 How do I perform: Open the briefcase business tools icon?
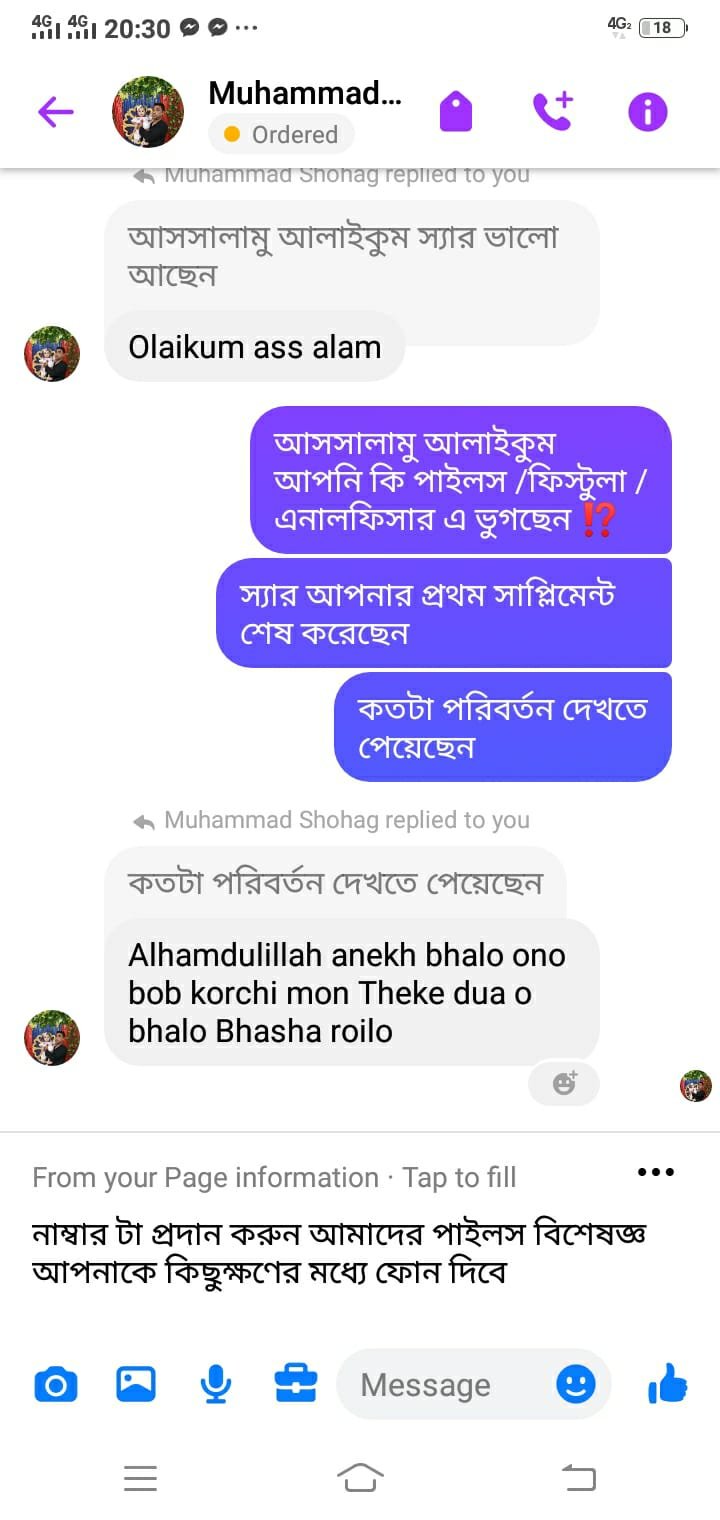click(296, 1385)
